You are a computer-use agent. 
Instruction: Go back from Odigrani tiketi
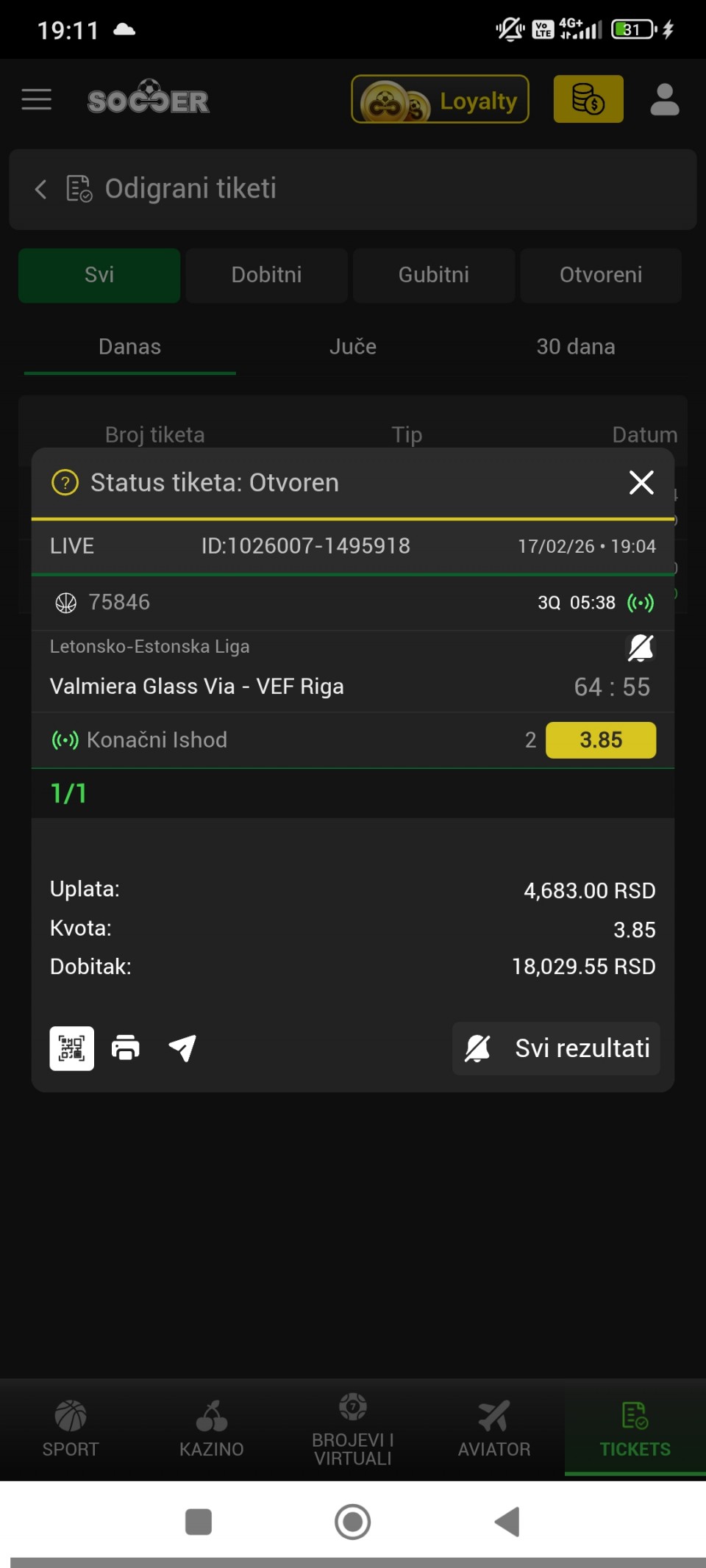[x=41, y=189]
